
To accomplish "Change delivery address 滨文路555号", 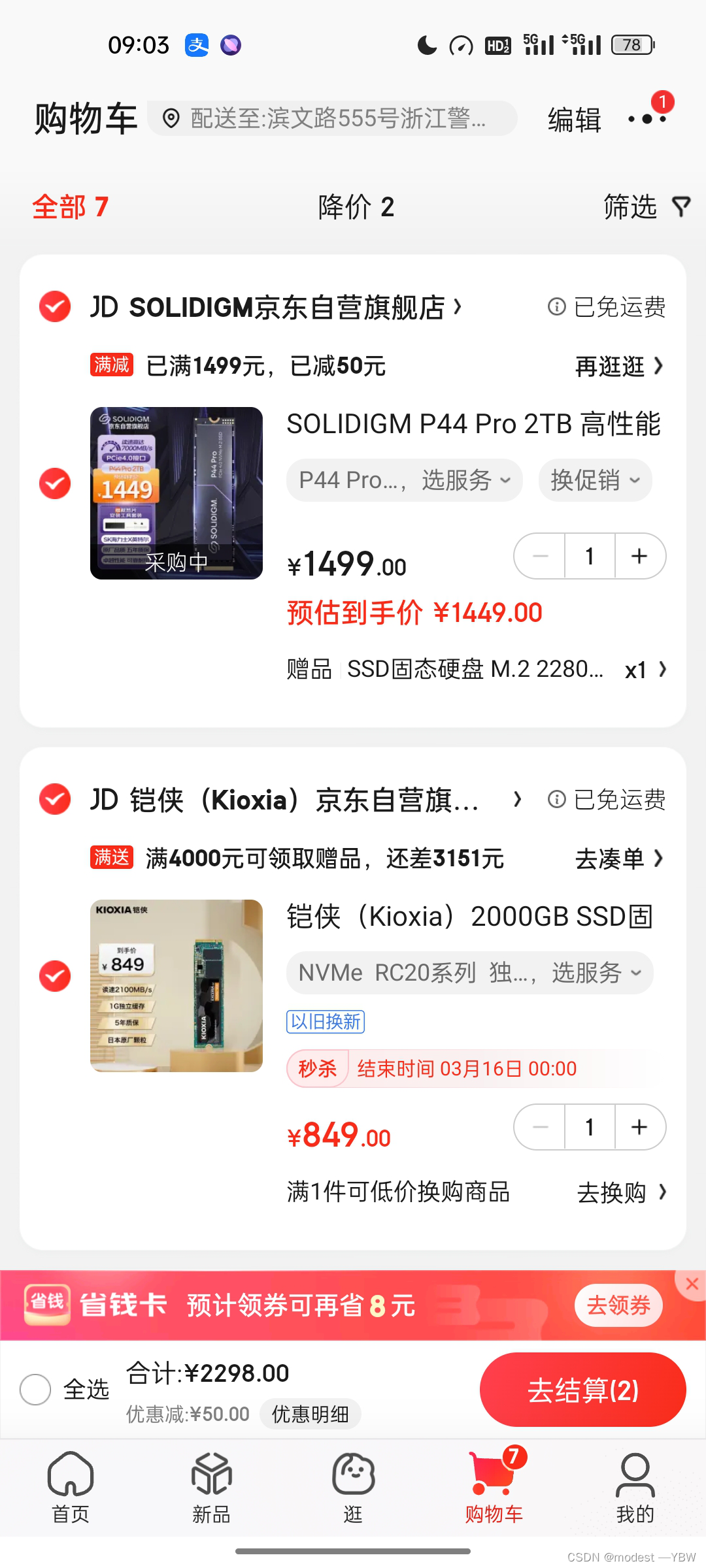I will click(332, 119).
